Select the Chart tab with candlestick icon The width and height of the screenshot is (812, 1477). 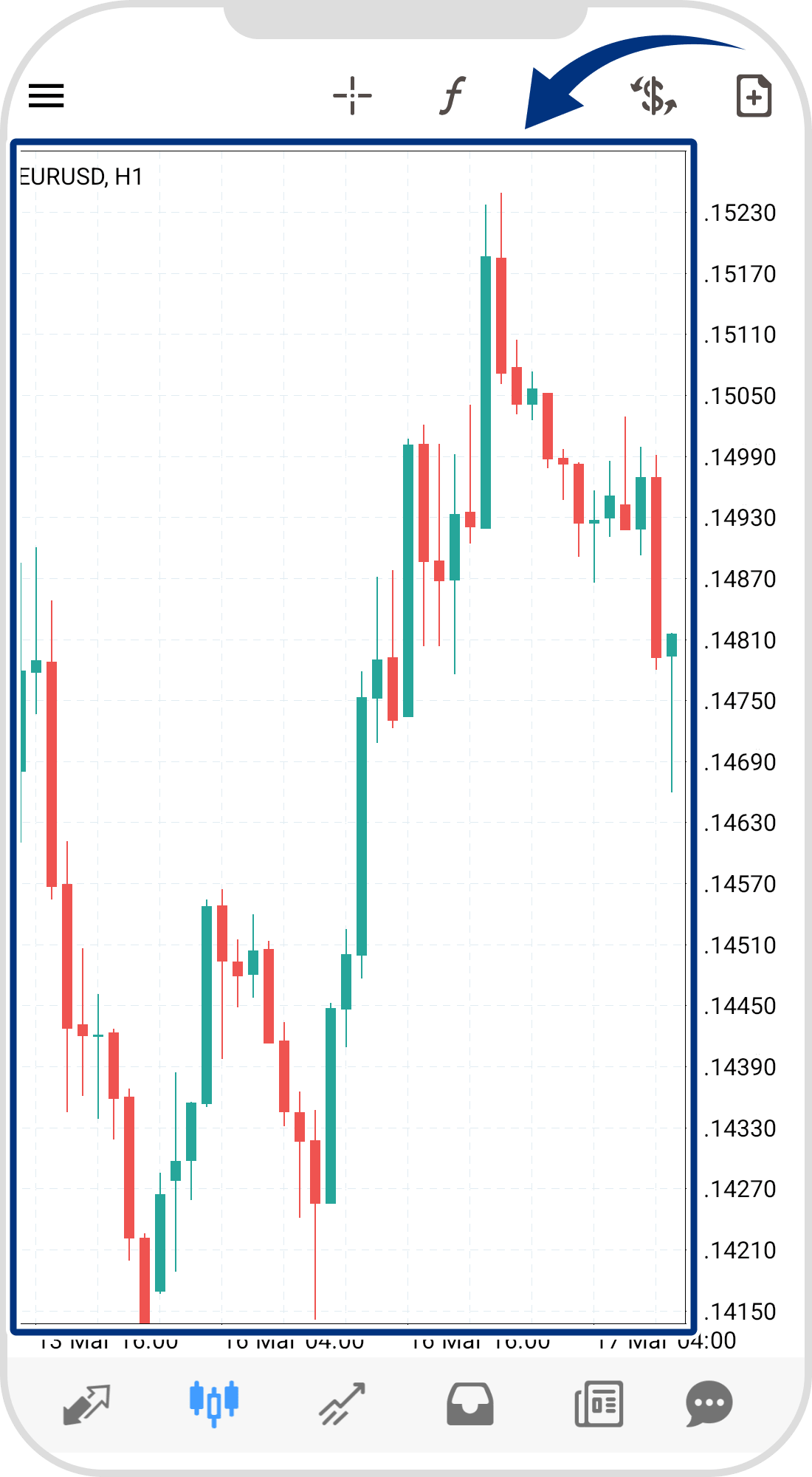[x=214, y=1403]
